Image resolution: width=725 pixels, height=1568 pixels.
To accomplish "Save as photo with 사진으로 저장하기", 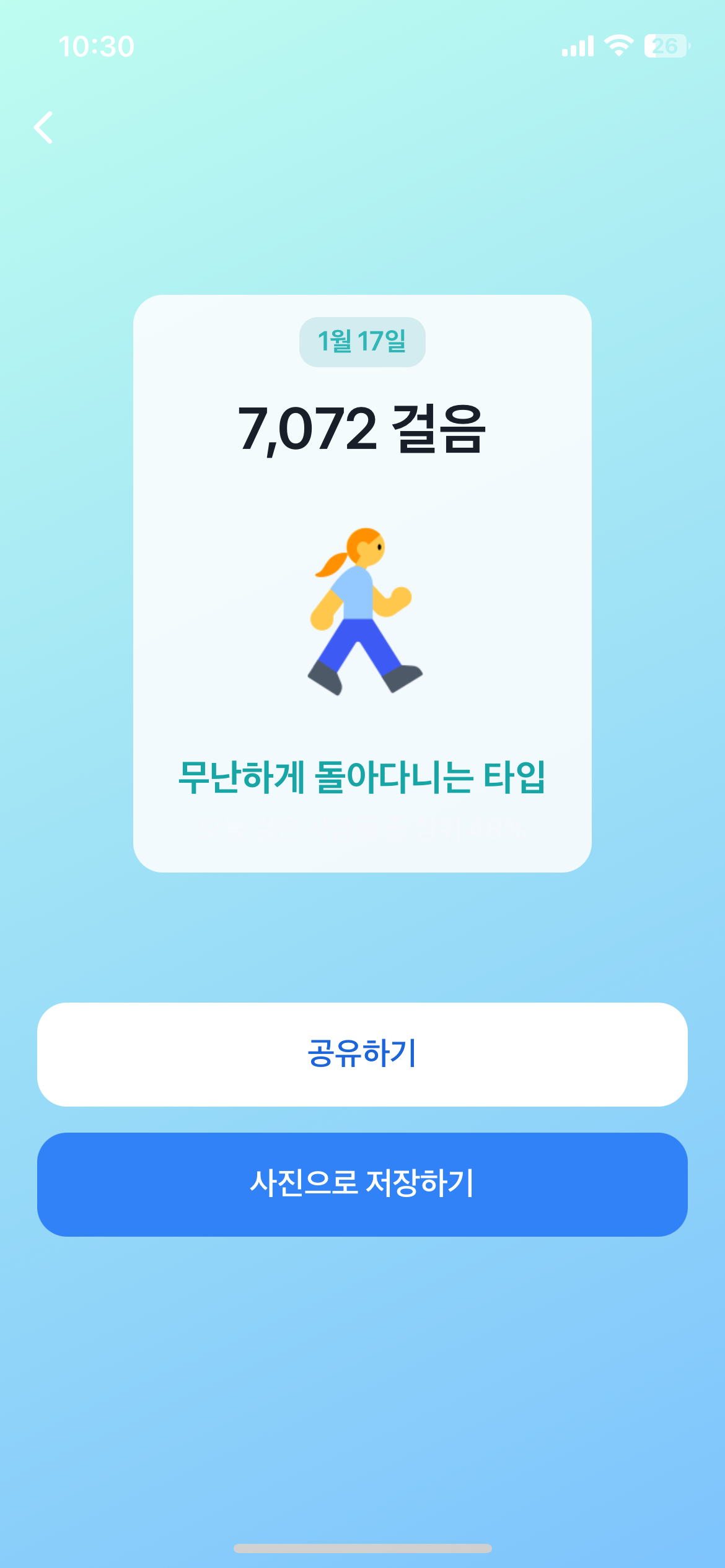I will point(362,1184).
